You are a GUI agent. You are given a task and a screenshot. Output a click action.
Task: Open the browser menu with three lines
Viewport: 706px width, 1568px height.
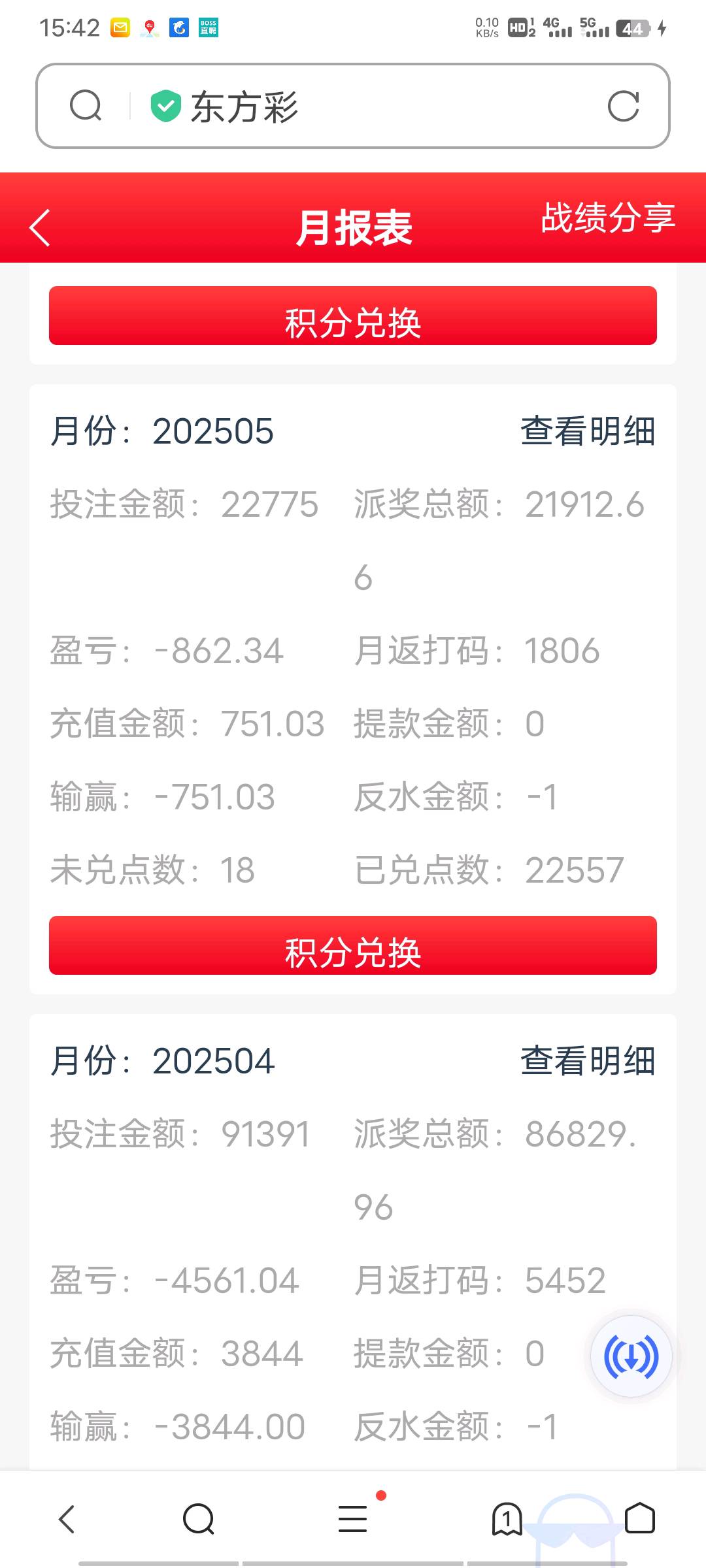click(353, 1518)
